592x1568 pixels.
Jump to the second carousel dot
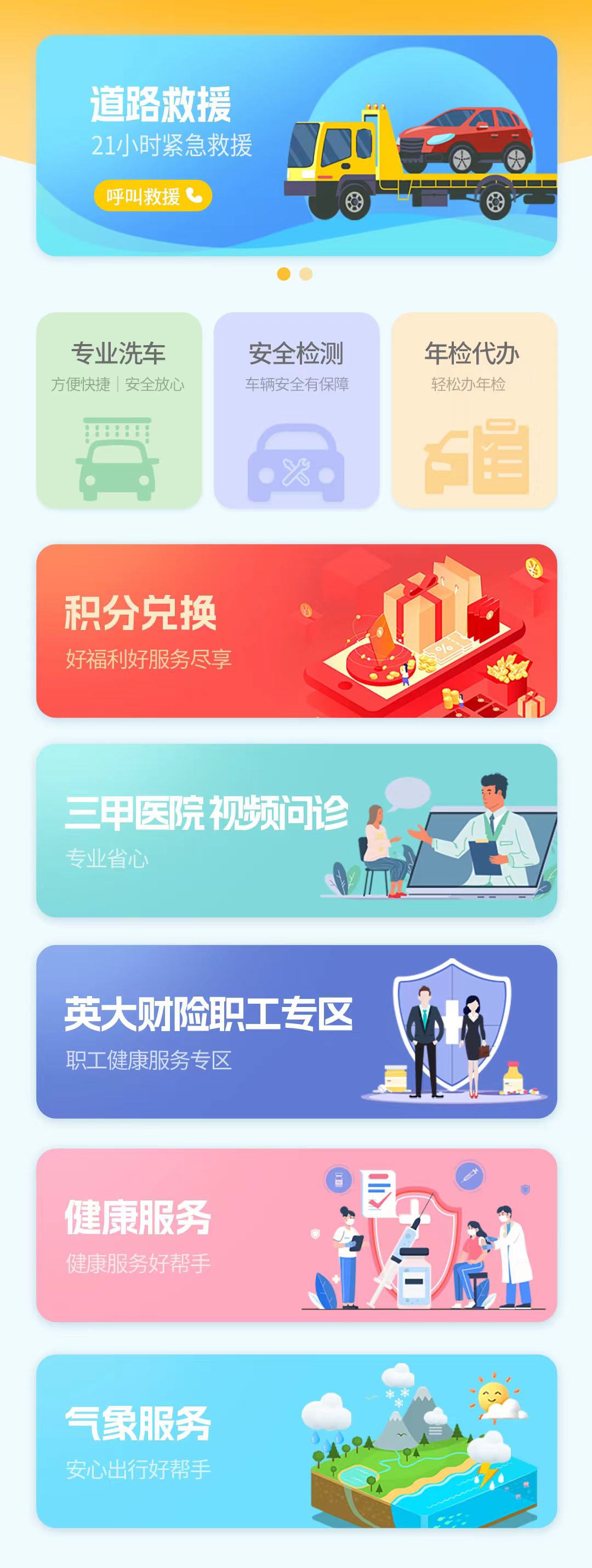tap(306, 274)
